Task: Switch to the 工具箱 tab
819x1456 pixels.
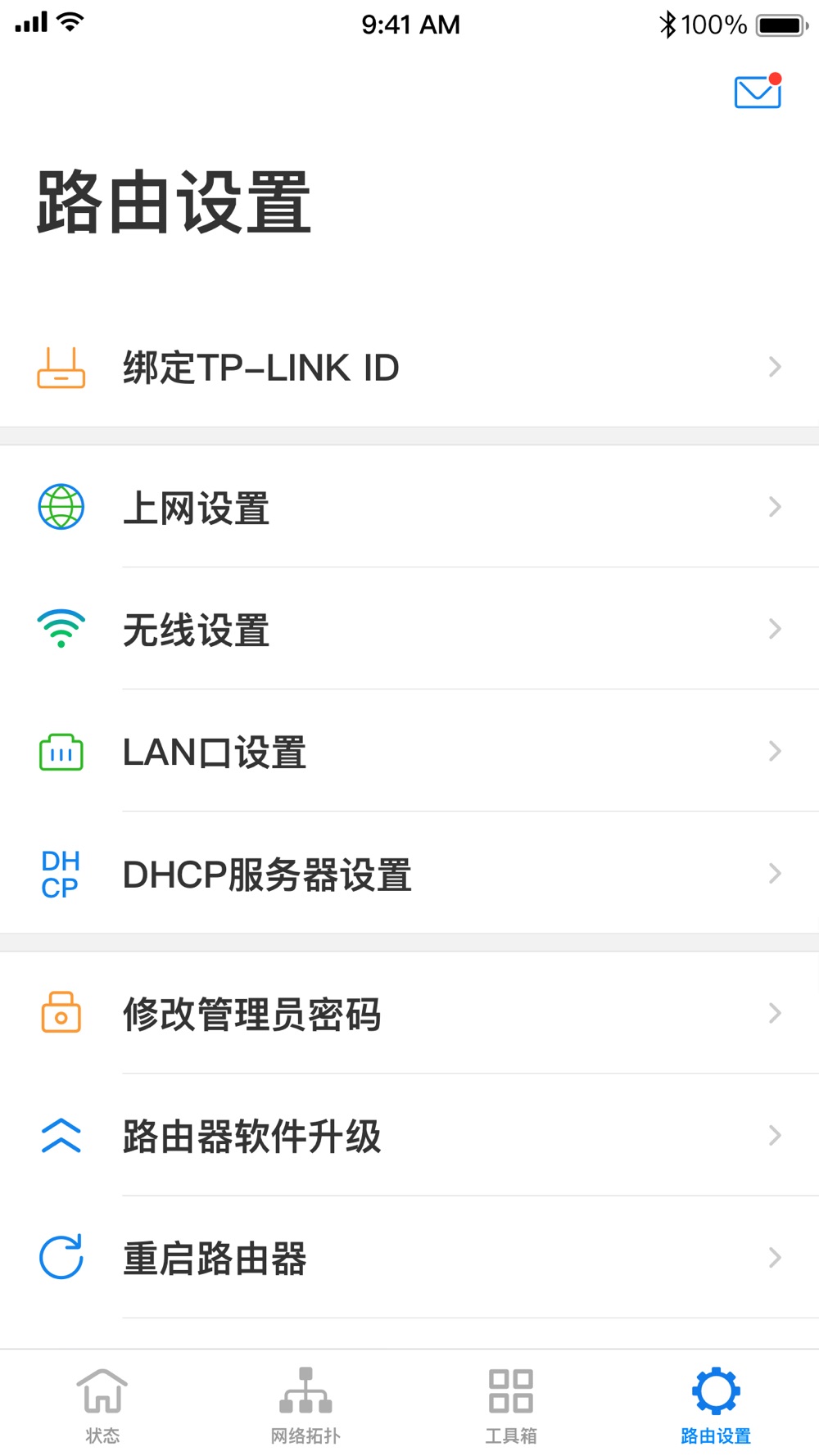Action: (511, 1404)
